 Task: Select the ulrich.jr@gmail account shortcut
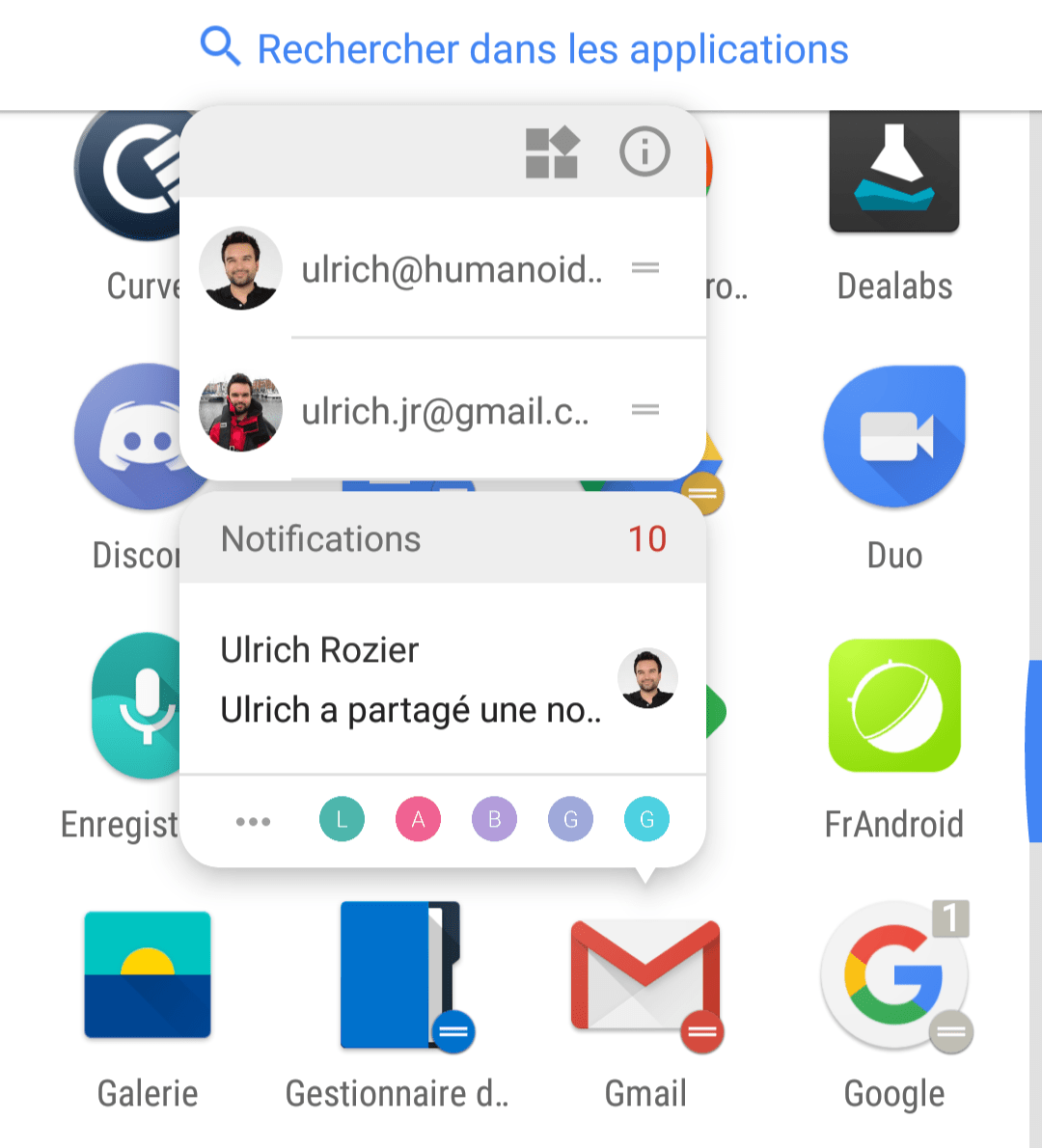coord(442,411)
